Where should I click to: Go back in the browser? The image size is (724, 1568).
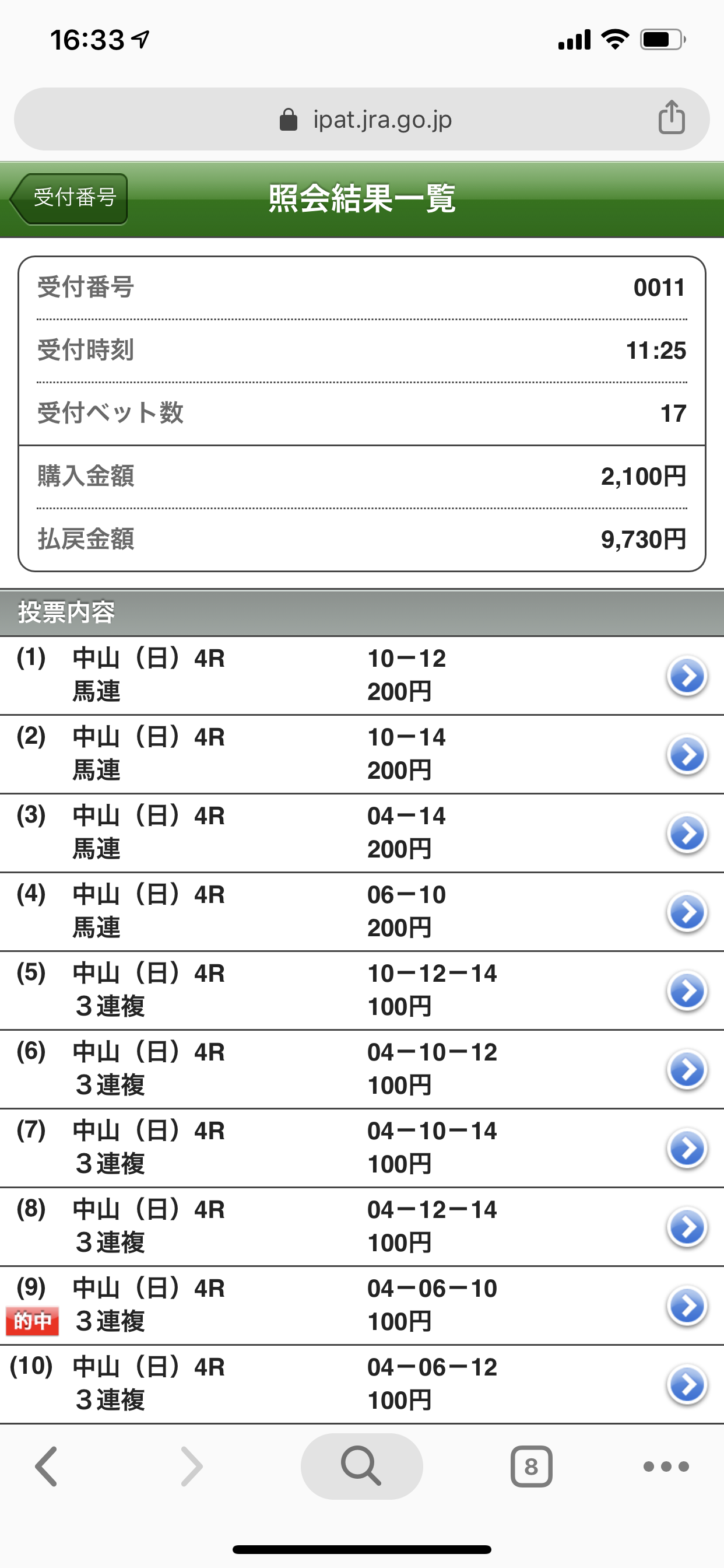click(x=47, y=1466)
